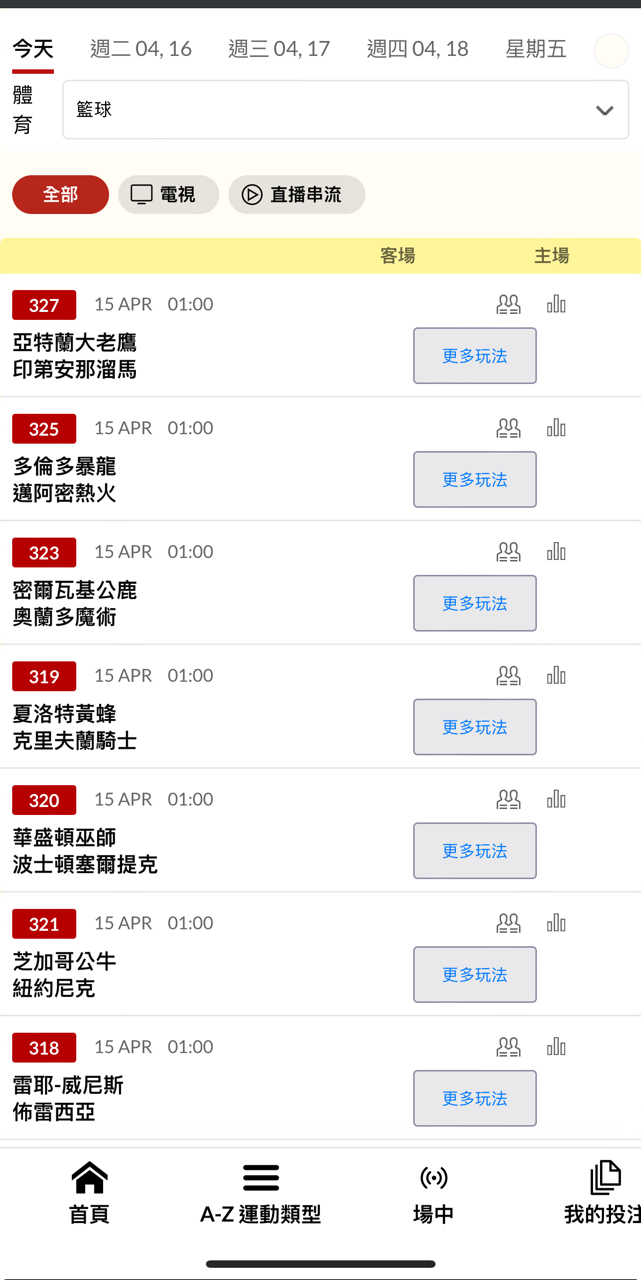The width and height of the screenshot is (641, 1280).
Task: Open statistics chart for match 320
Action: (x=557, y=800)
